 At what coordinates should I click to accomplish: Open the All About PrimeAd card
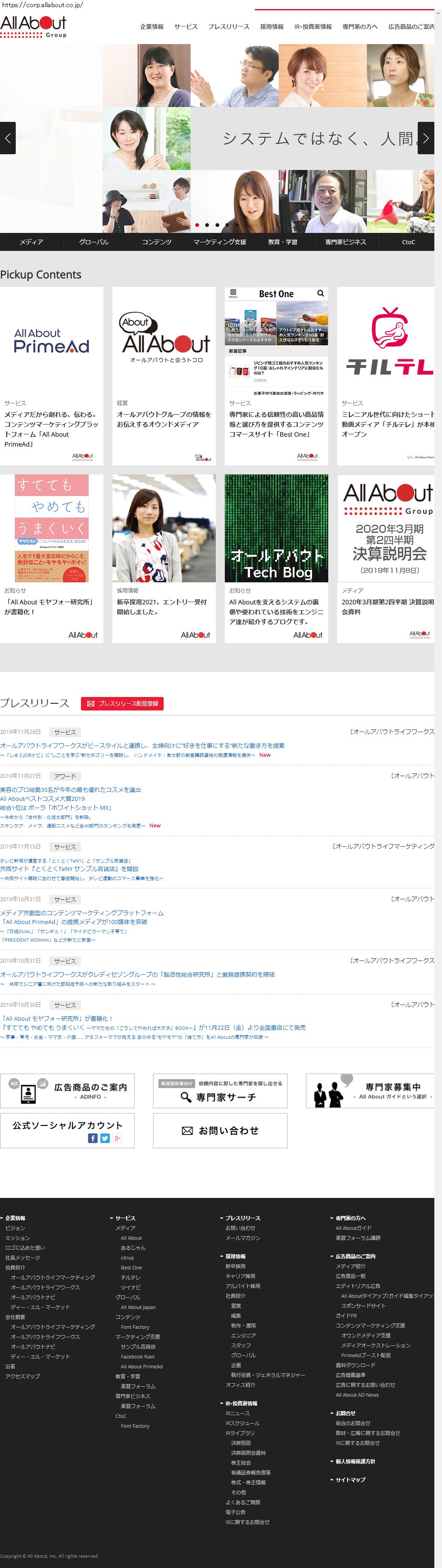coord(51,375)
